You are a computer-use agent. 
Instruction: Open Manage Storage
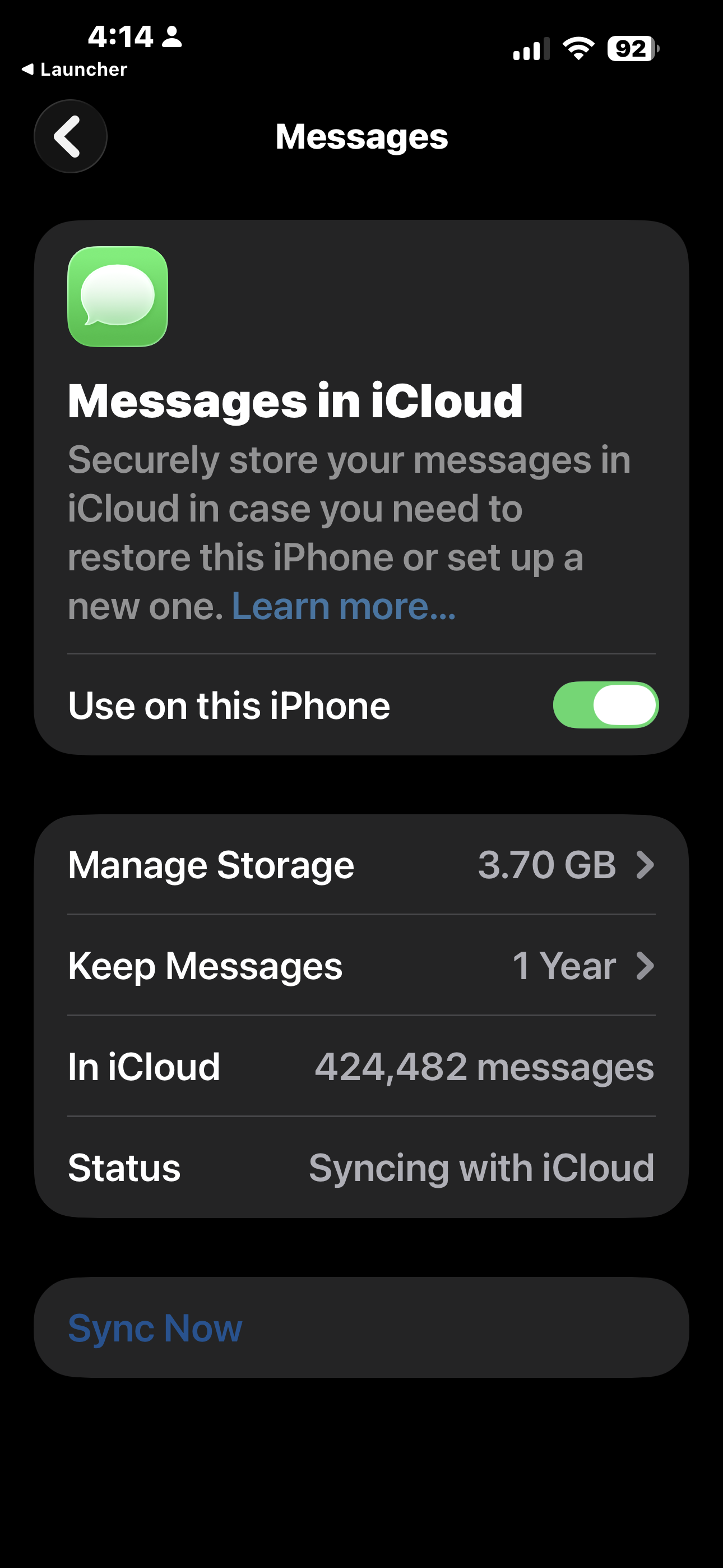pyautogui.click(x=361, y=865)
